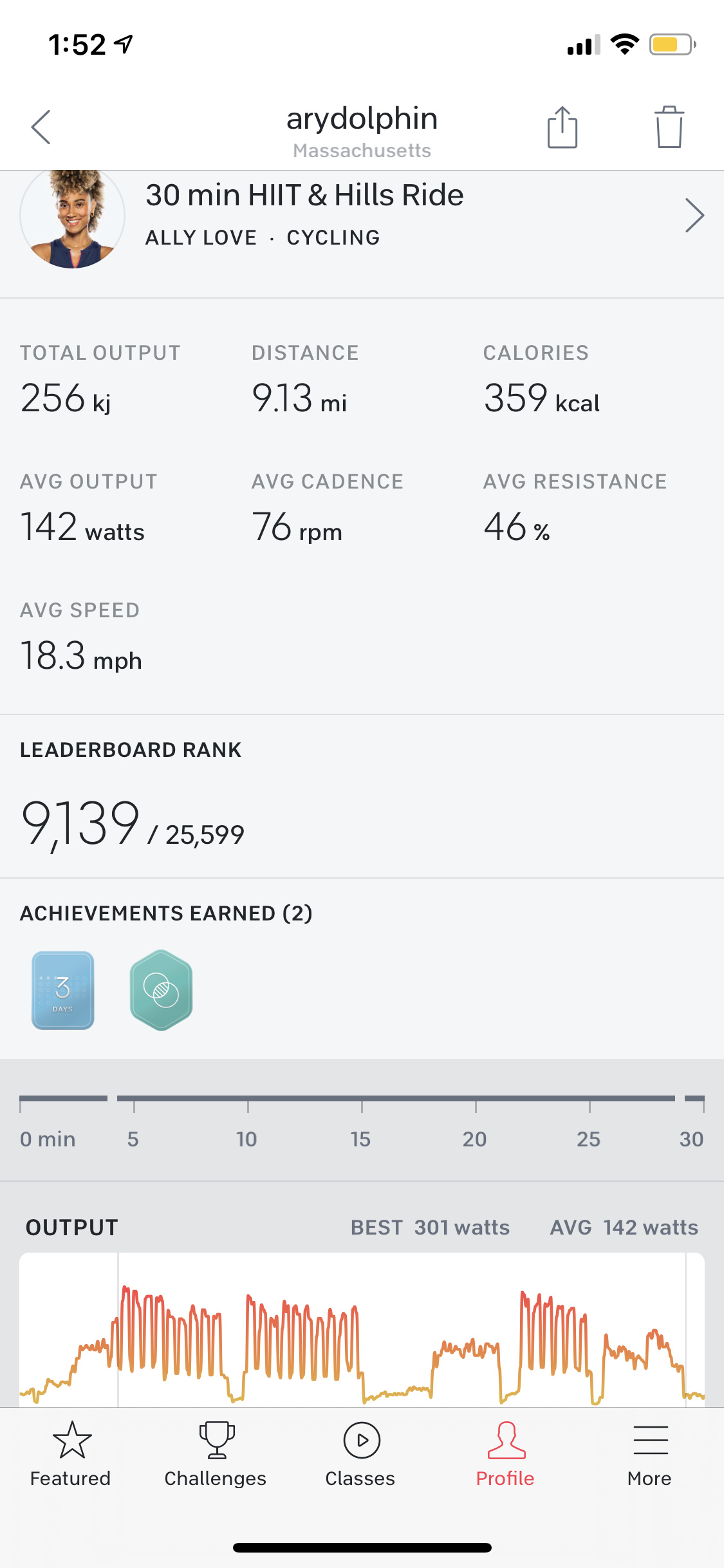Go to the Classes tab

pyautogui.click(x=360, y=1455)
